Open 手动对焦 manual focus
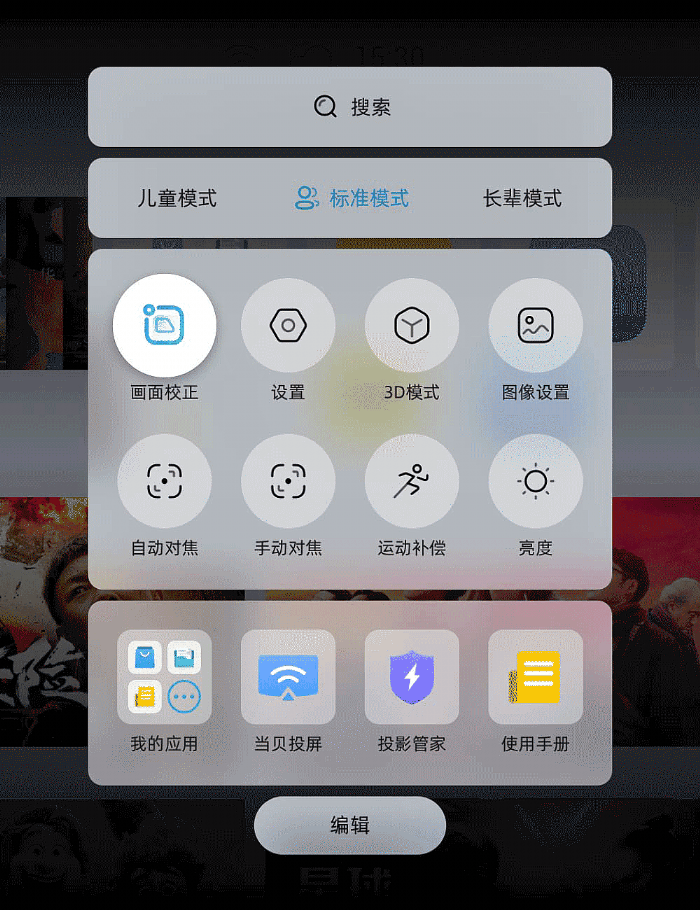 click(x=288, y=481)
